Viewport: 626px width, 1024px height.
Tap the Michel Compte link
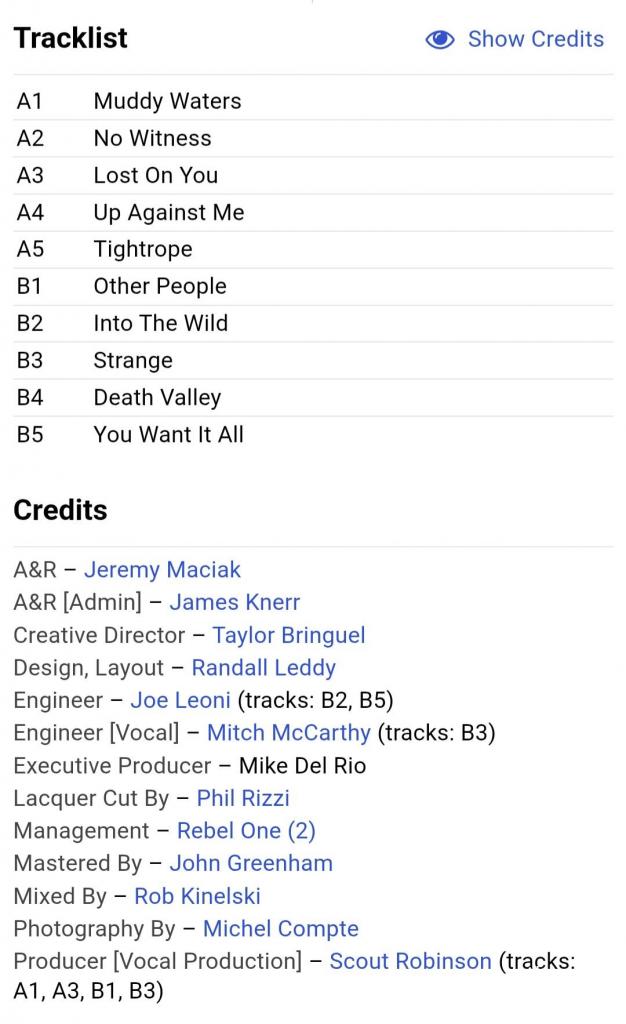281,929
